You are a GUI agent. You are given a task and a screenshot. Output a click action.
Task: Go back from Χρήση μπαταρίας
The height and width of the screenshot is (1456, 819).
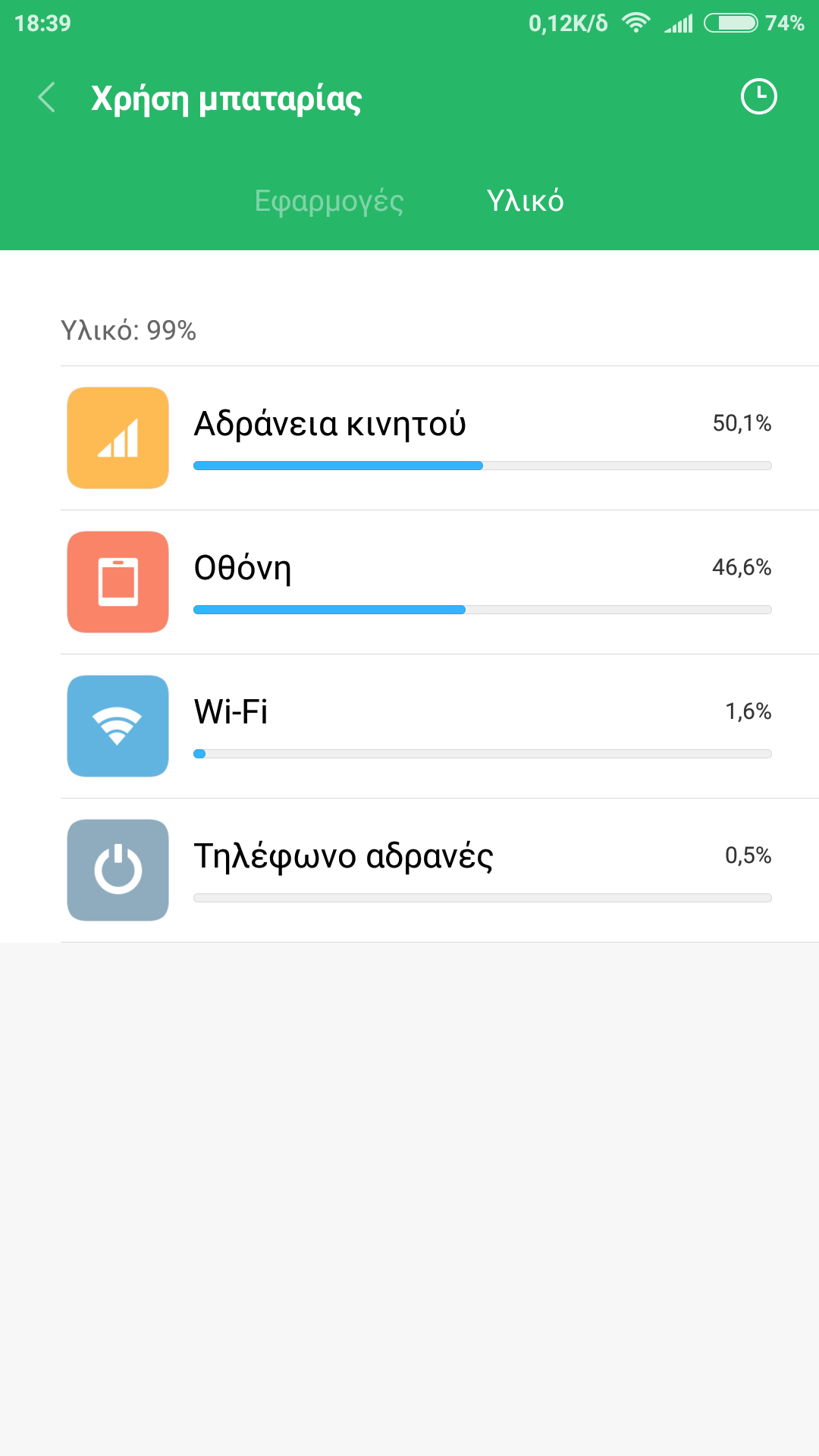tap(47, 98)
